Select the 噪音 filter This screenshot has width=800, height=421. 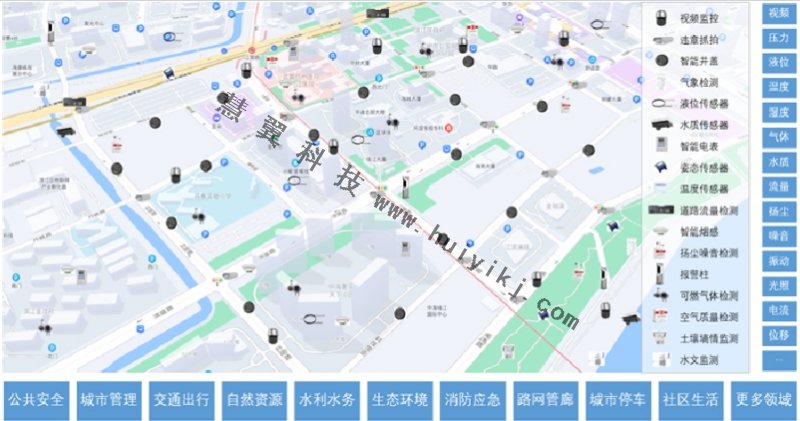tap(779, 236)
